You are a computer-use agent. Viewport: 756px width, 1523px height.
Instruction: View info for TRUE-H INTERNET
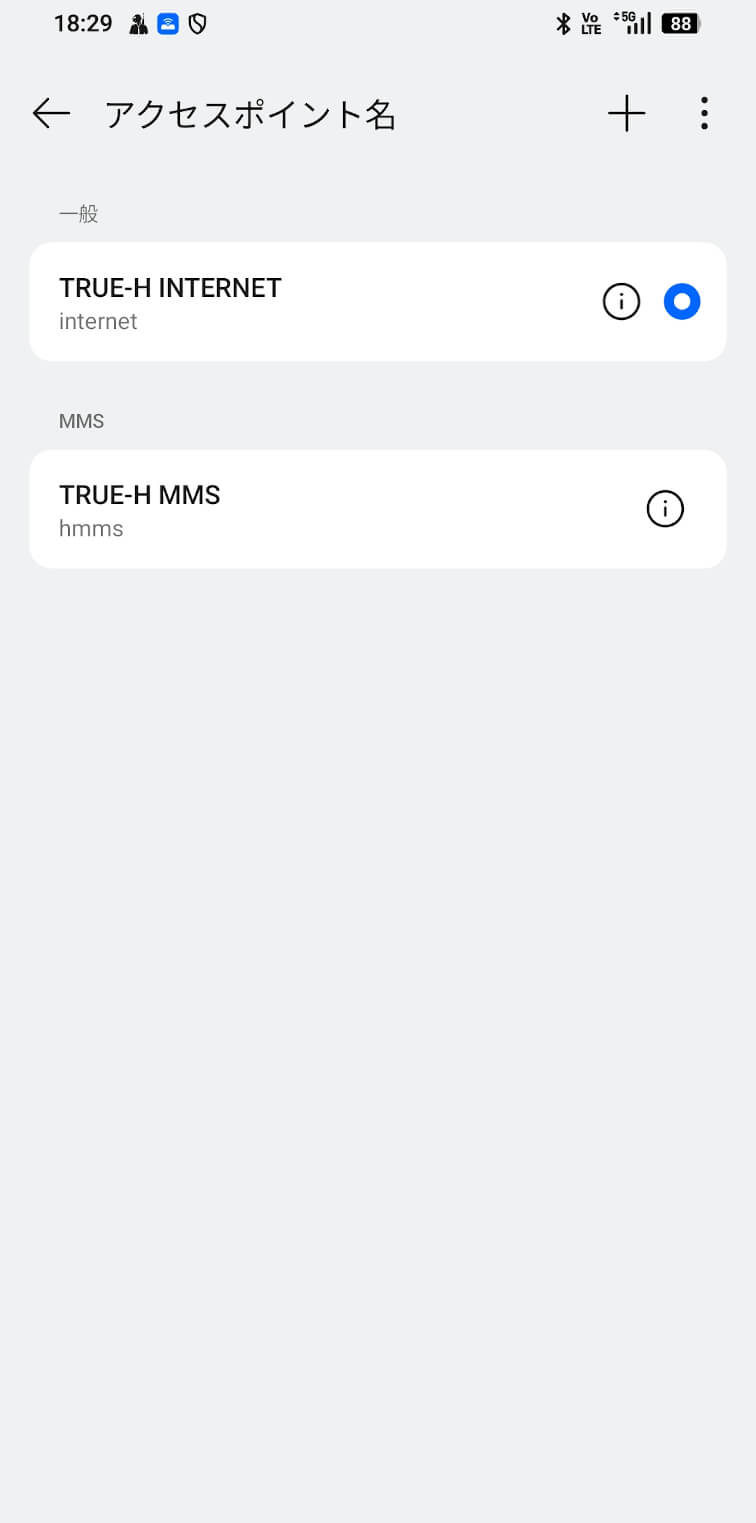pos(621,301)
